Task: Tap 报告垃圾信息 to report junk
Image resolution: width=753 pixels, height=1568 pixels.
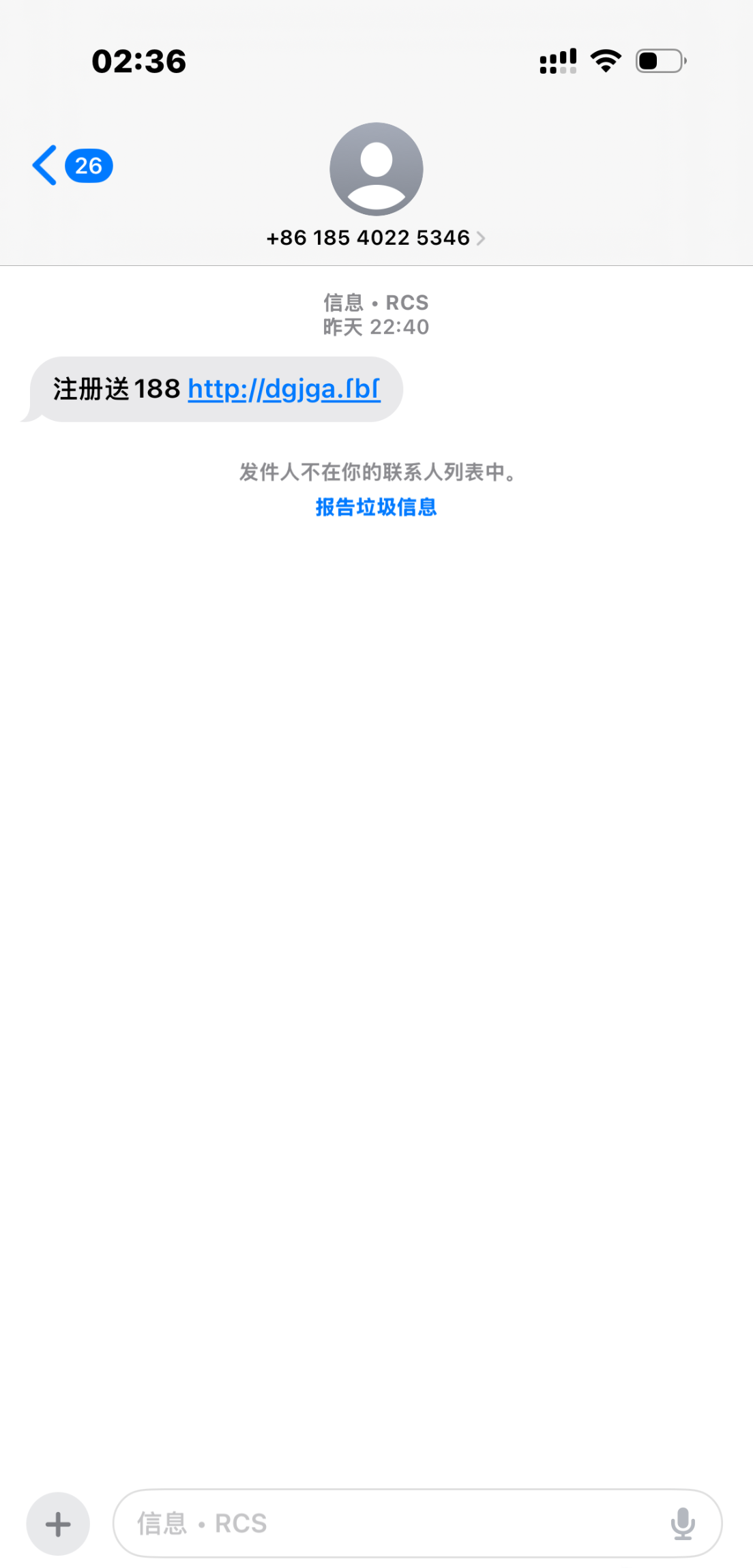Action: click(376, 507)
